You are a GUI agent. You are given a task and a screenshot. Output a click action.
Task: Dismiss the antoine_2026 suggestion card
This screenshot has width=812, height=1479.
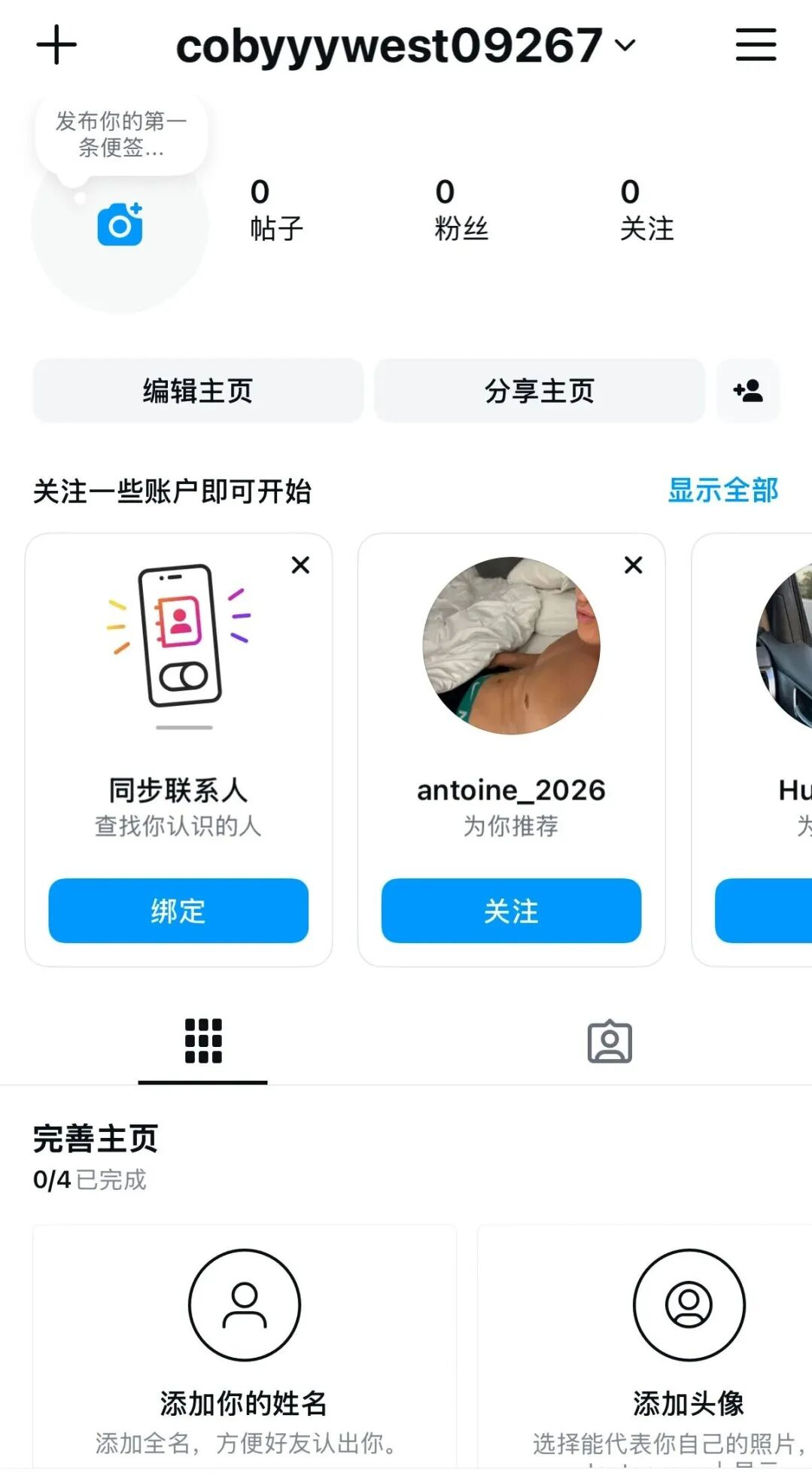(632, 565)
